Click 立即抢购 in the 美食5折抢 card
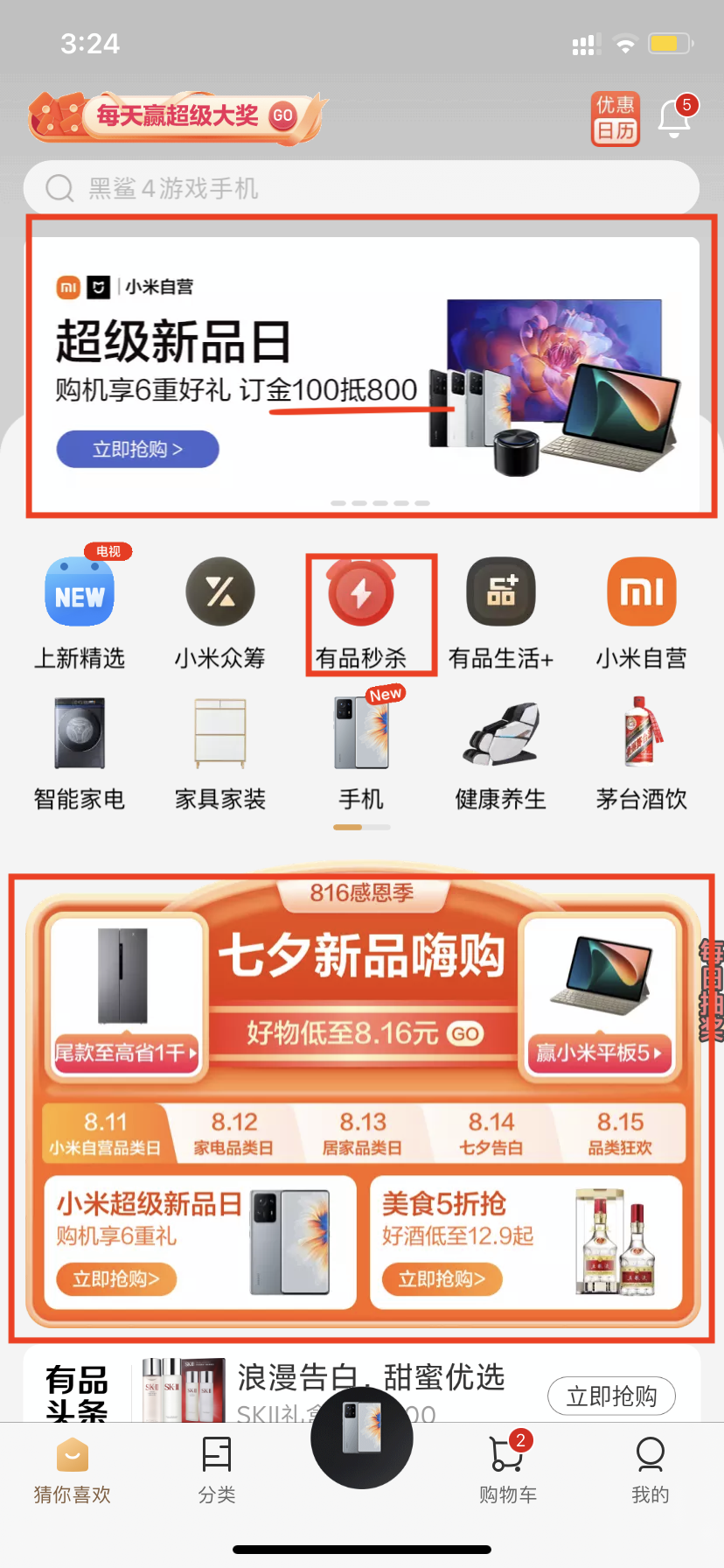This screenshot has height=1568, width=724. coord(442,1279)
